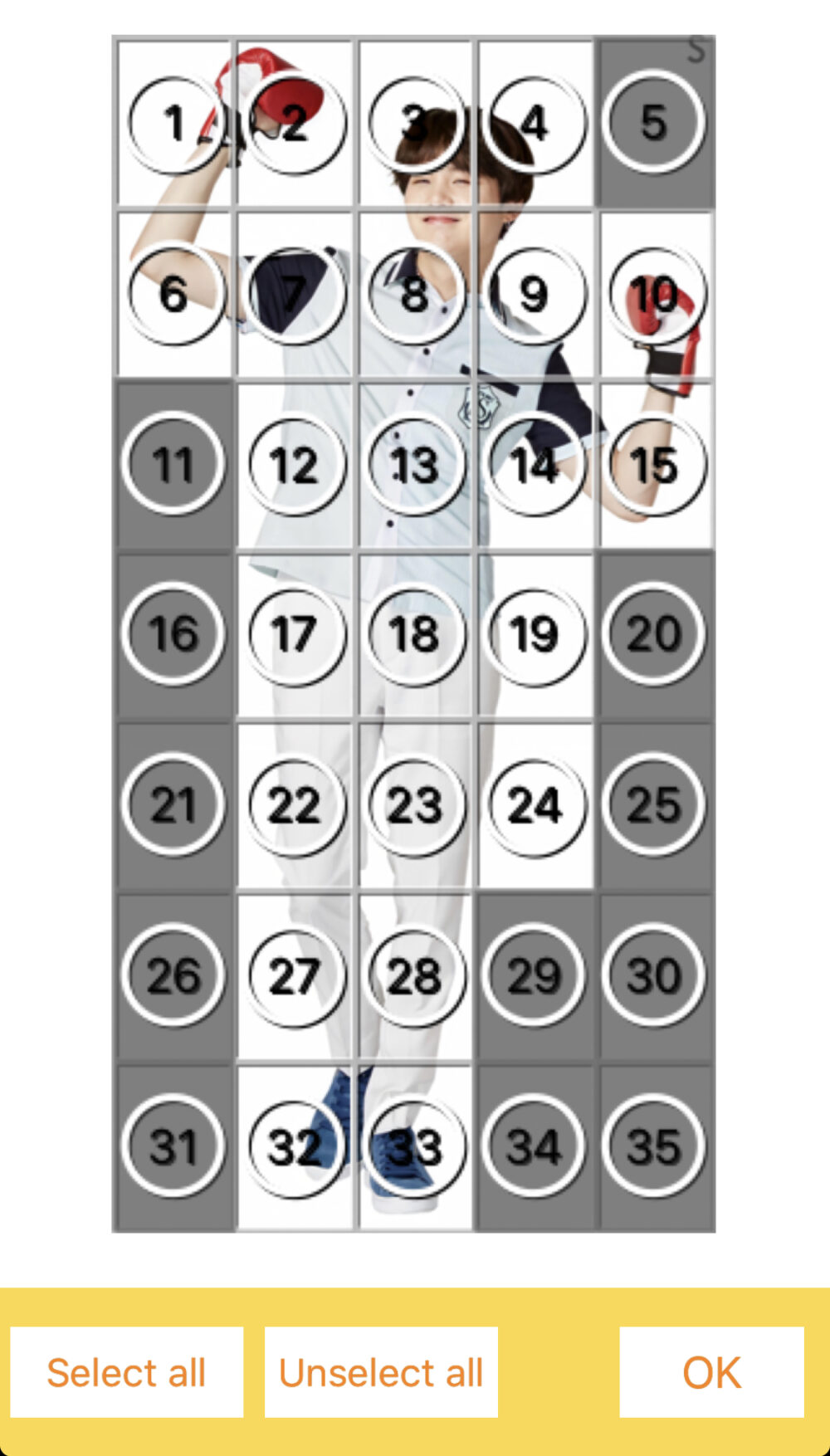Toggle tile number 24

click(x=535, y=805)
